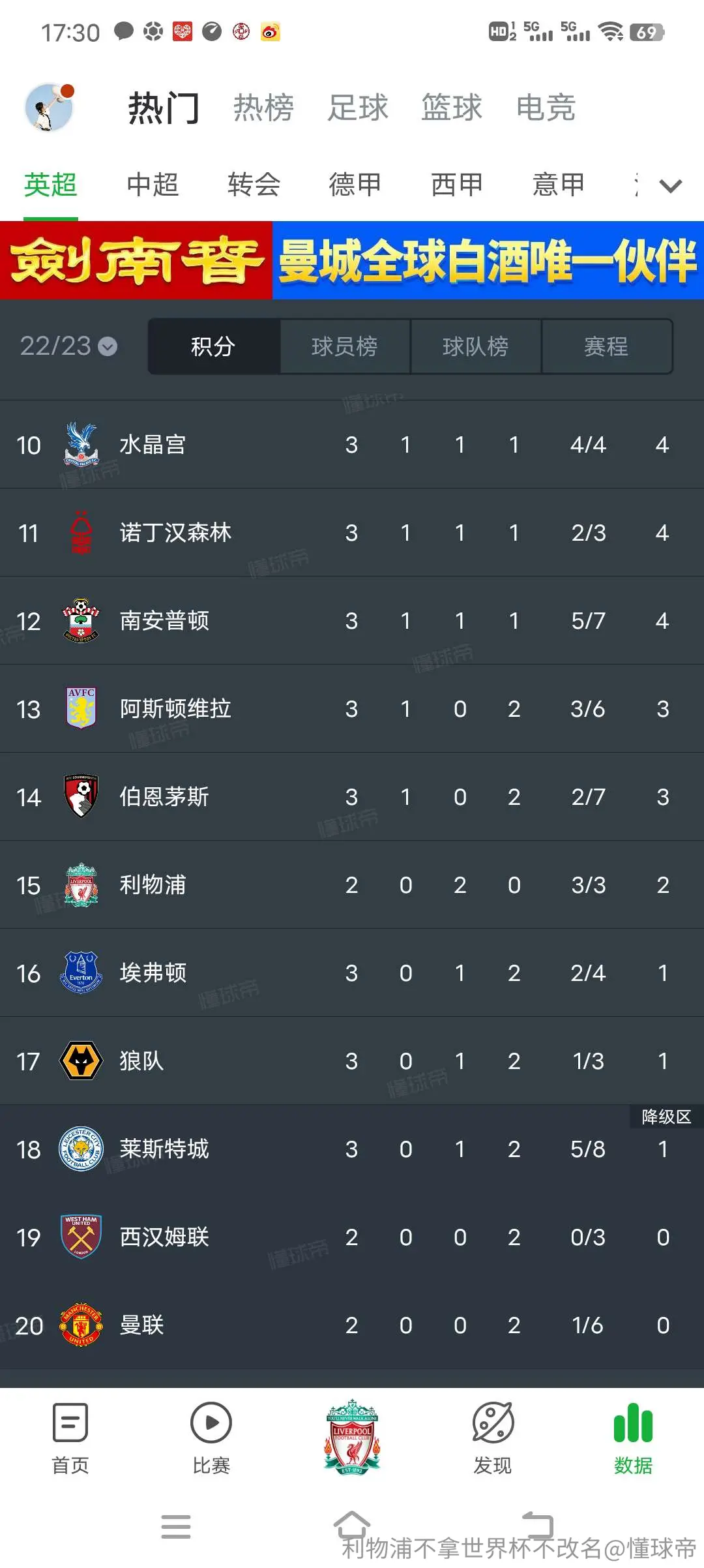Open the profile avatar
Screen dimensions: 704x1568
pyautogui.click(x=50, y=107)
